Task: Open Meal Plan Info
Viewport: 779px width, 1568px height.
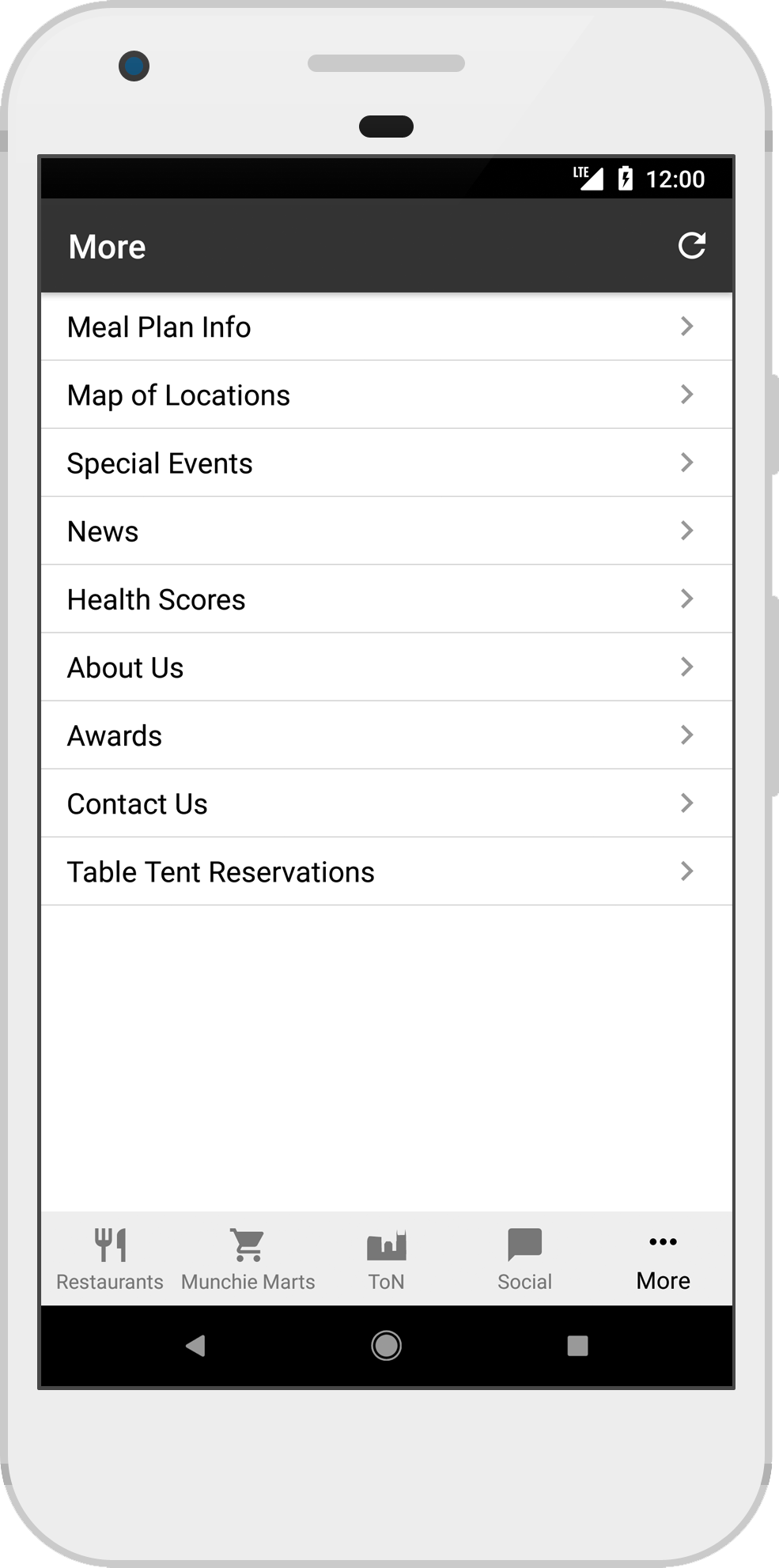Action: (386, 327)
